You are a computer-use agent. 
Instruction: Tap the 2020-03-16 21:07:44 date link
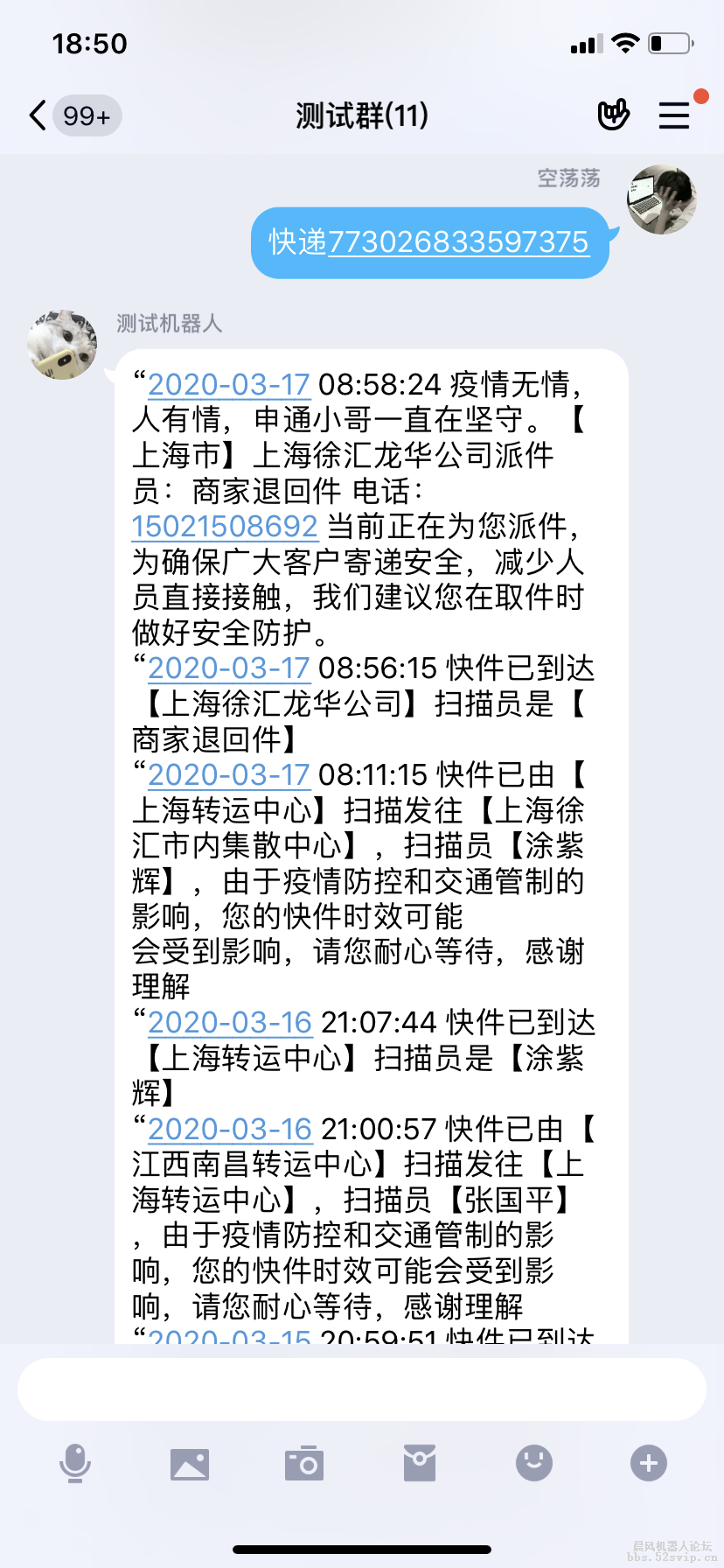point(229,1022)
